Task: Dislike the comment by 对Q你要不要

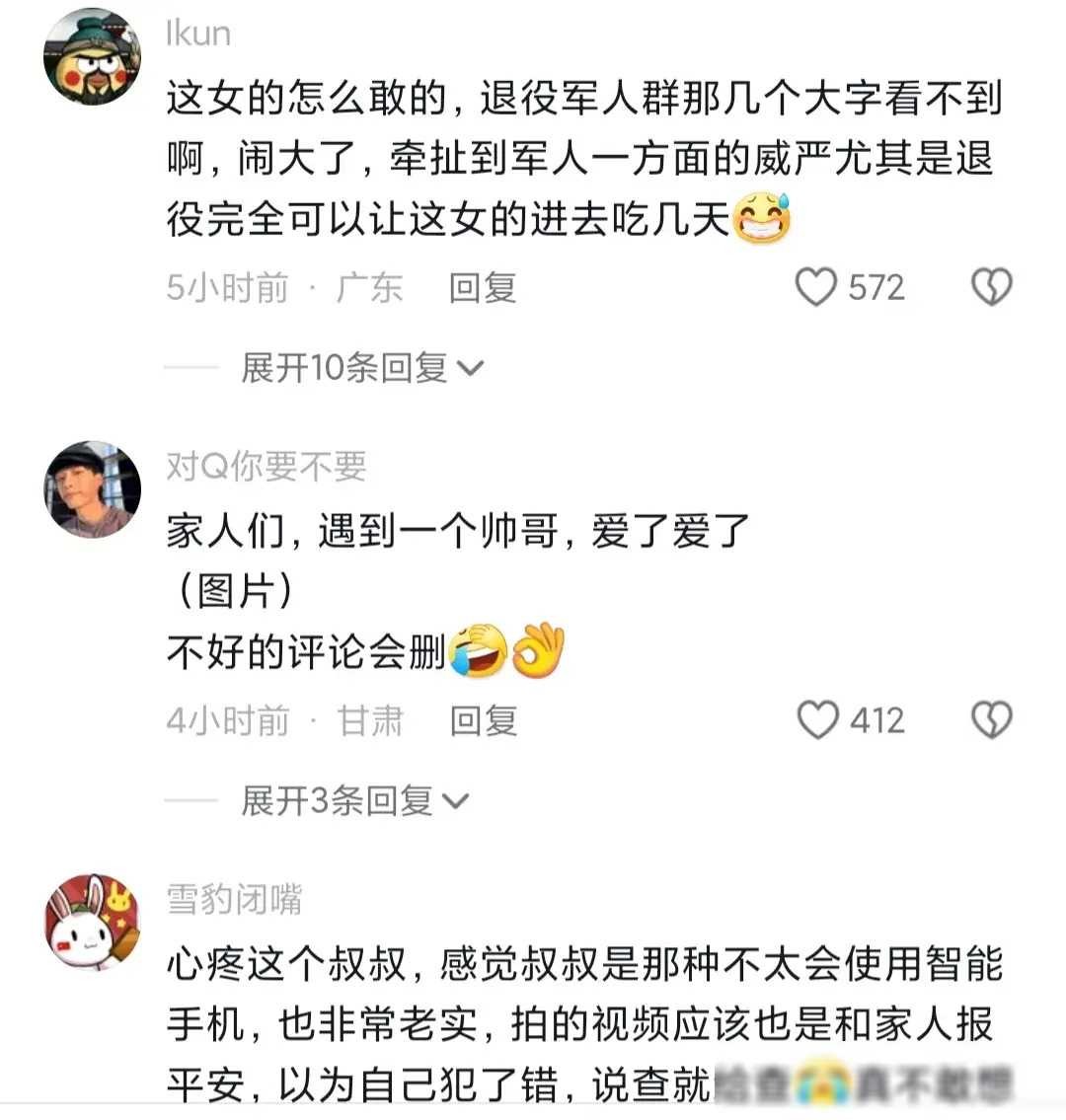Action: click(x=992, y=720)
